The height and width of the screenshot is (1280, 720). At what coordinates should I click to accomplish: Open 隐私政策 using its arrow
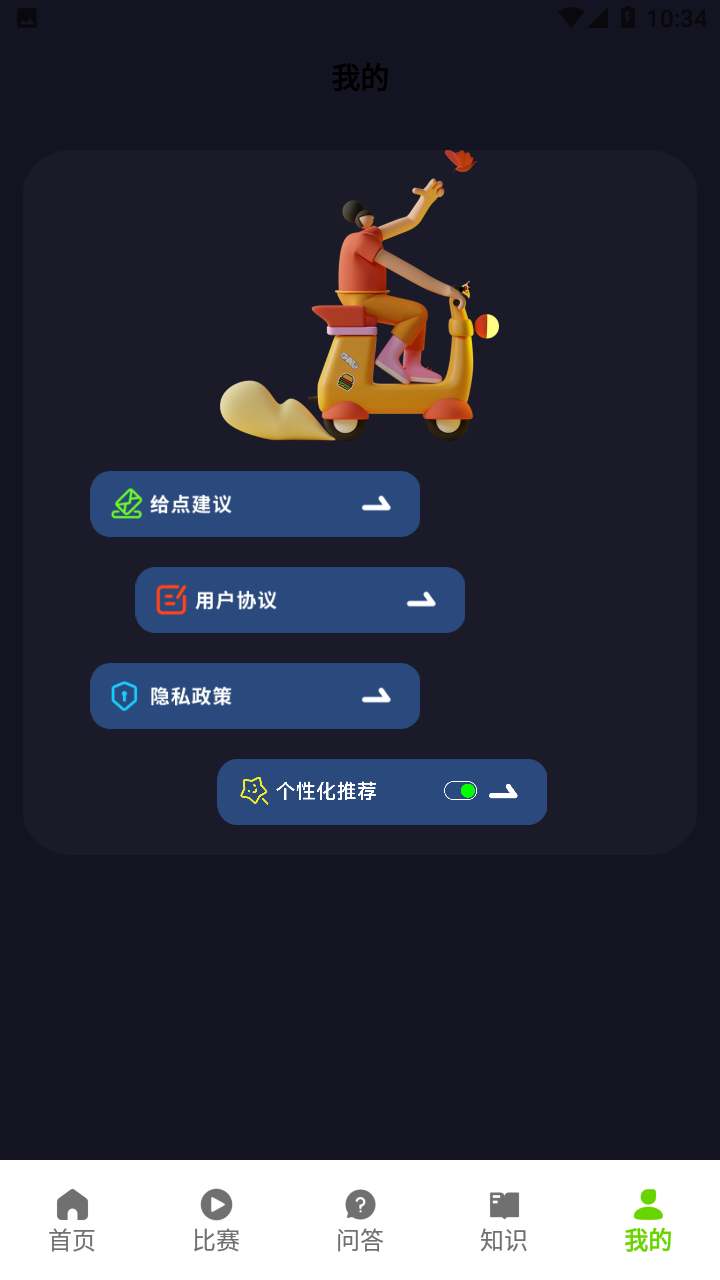[377, 696]
